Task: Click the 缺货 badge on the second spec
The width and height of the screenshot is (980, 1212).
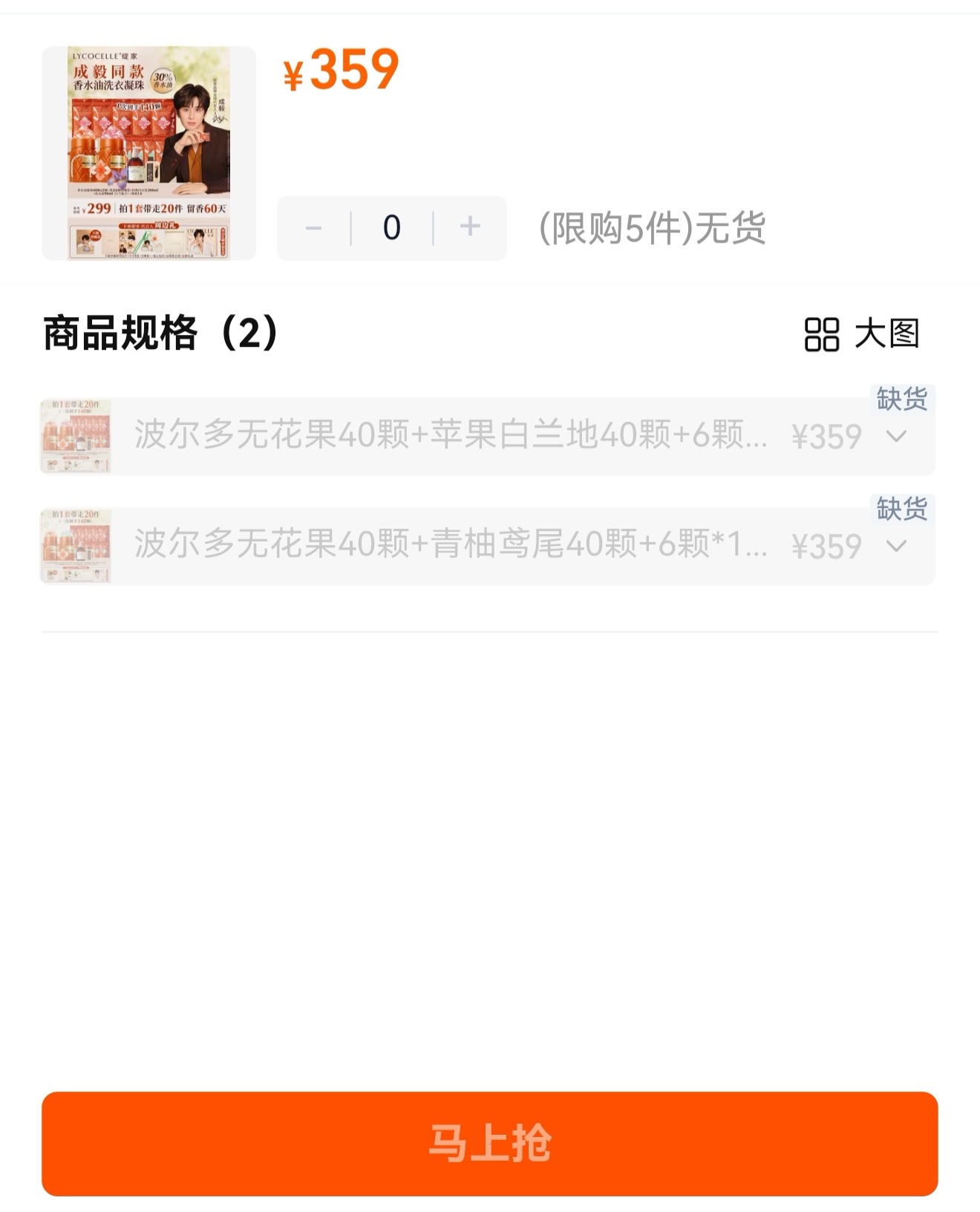Action: coord(902,508)
